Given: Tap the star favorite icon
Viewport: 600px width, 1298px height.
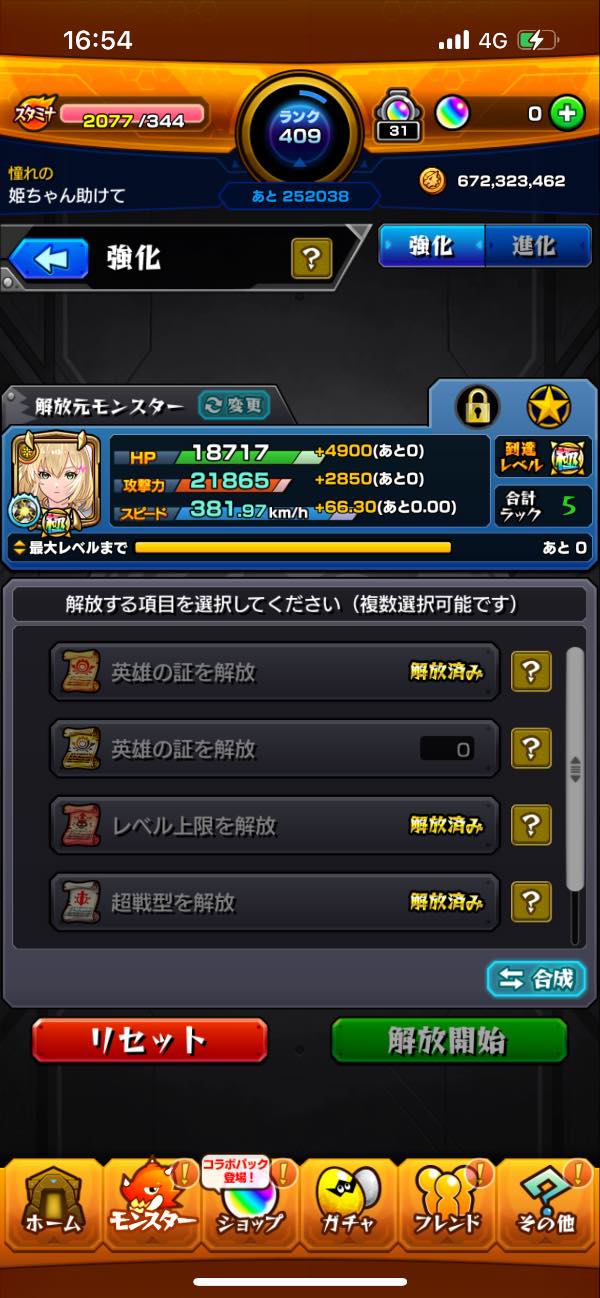Looking at the screenshot, I should pos(549,406).
